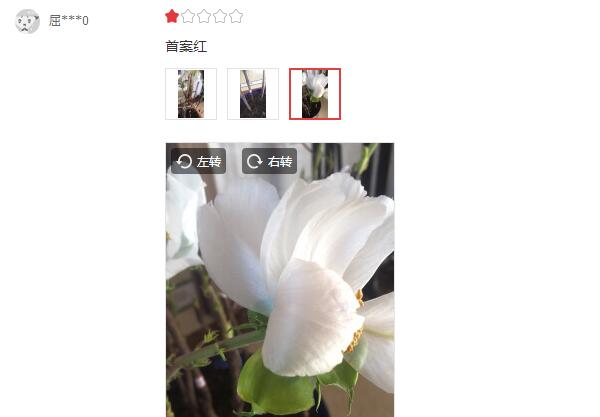Rotate the photo left with 左转

(x=197, y=161)
